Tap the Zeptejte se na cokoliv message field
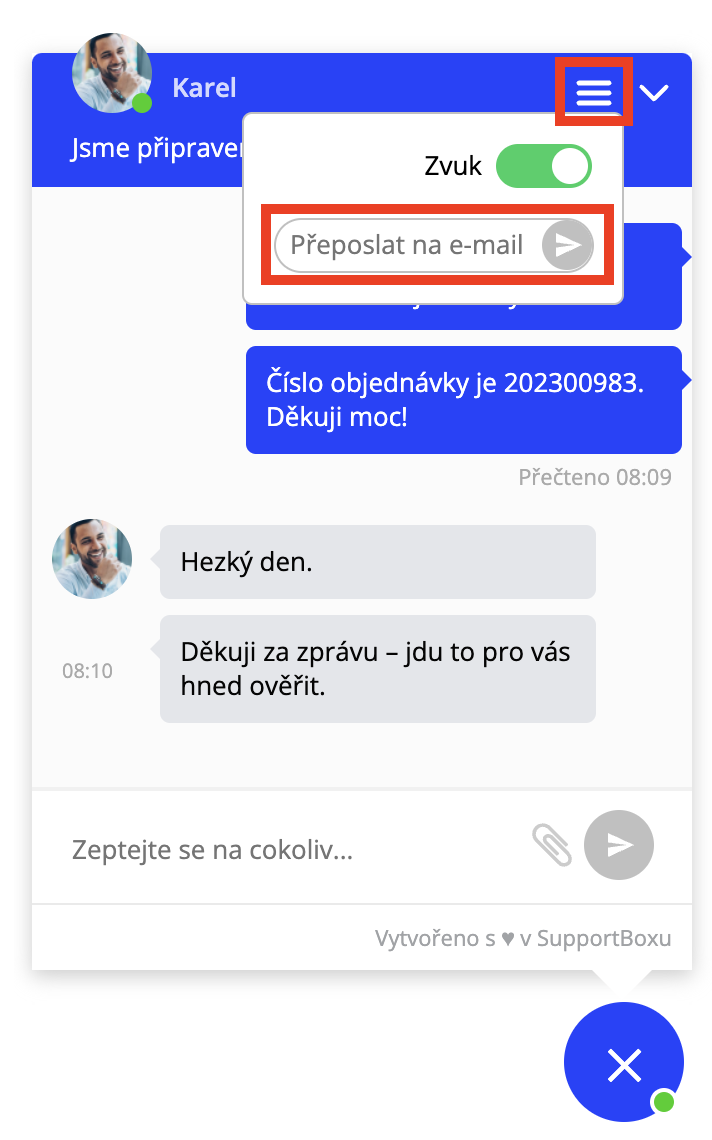The height and width of the screenshot is (1140, 712). (x=290, y=850)
